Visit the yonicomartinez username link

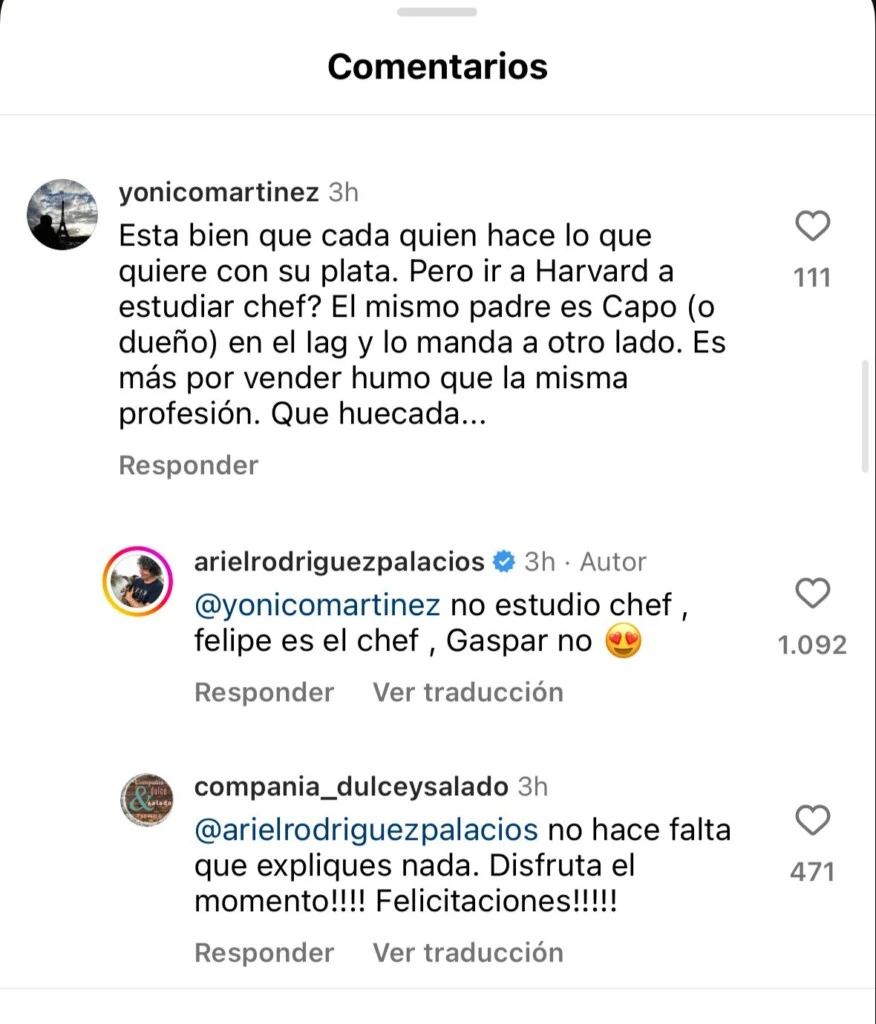point(219,192)
